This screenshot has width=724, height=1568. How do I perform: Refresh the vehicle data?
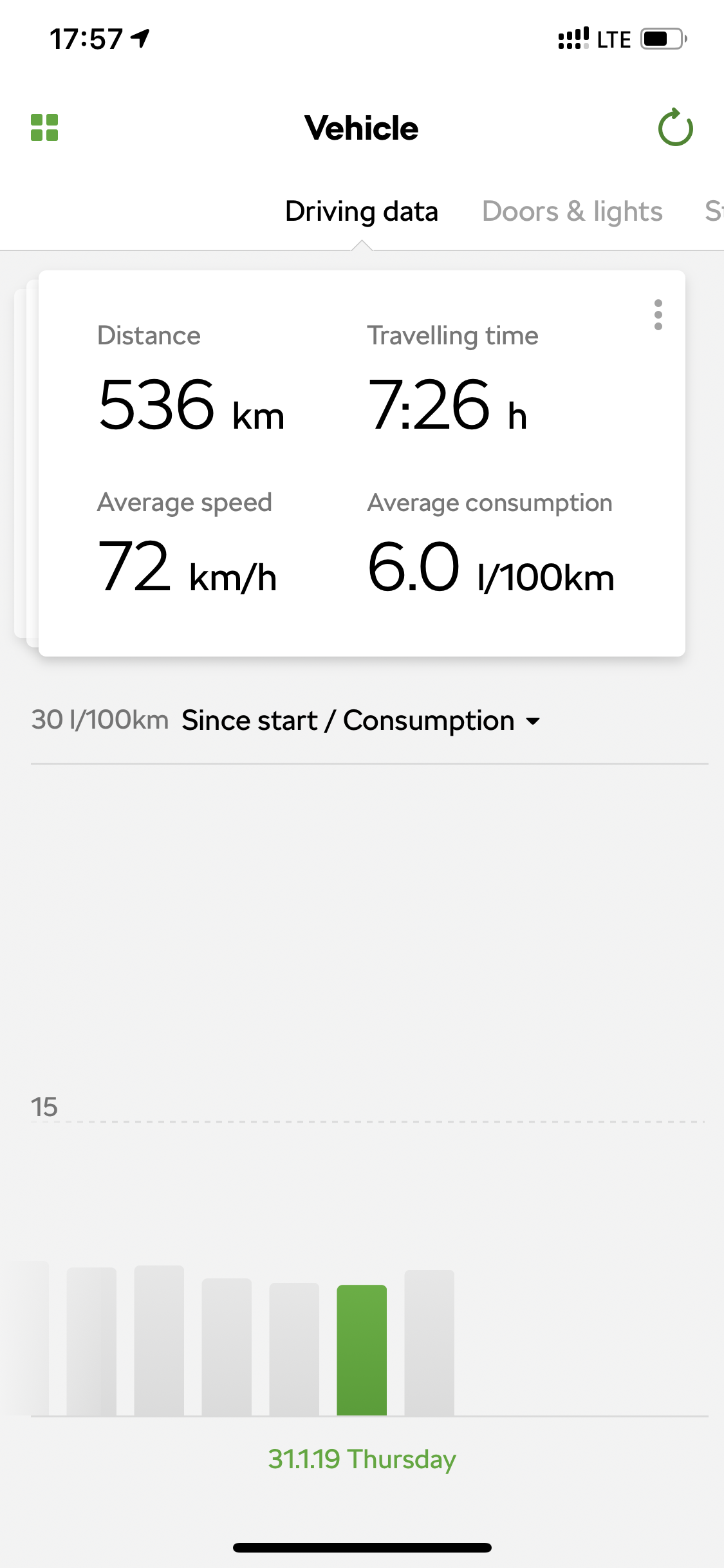pos(675,127)
